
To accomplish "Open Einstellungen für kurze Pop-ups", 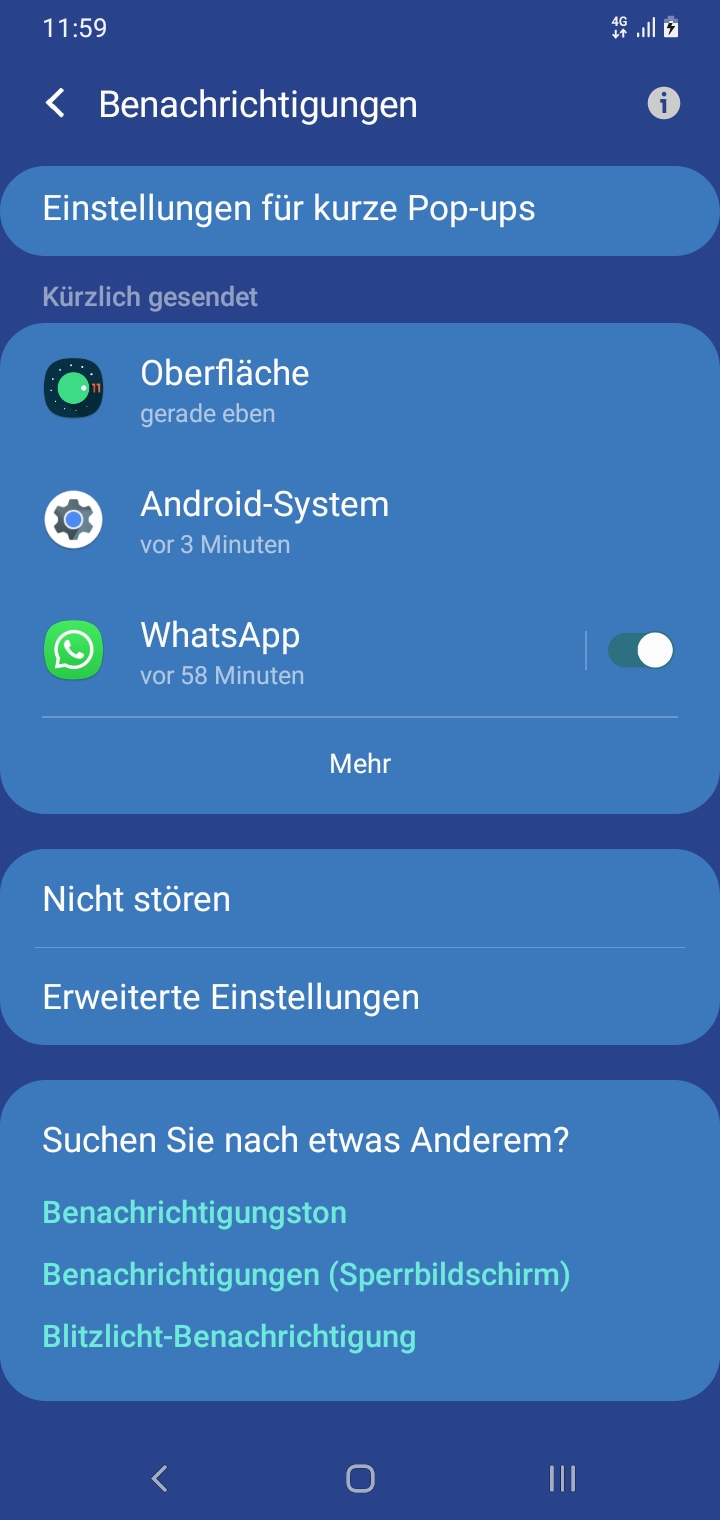I will click(360, 209).
